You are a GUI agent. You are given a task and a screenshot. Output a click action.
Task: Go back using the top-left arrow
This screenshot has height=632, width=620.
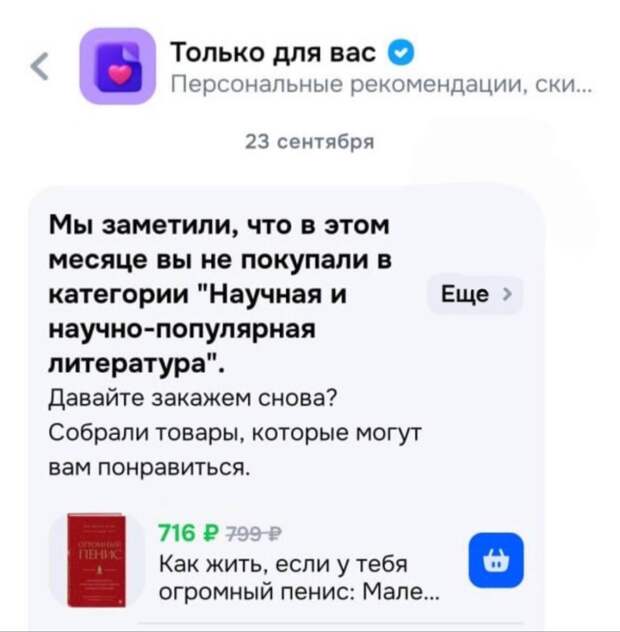[40, 67]
